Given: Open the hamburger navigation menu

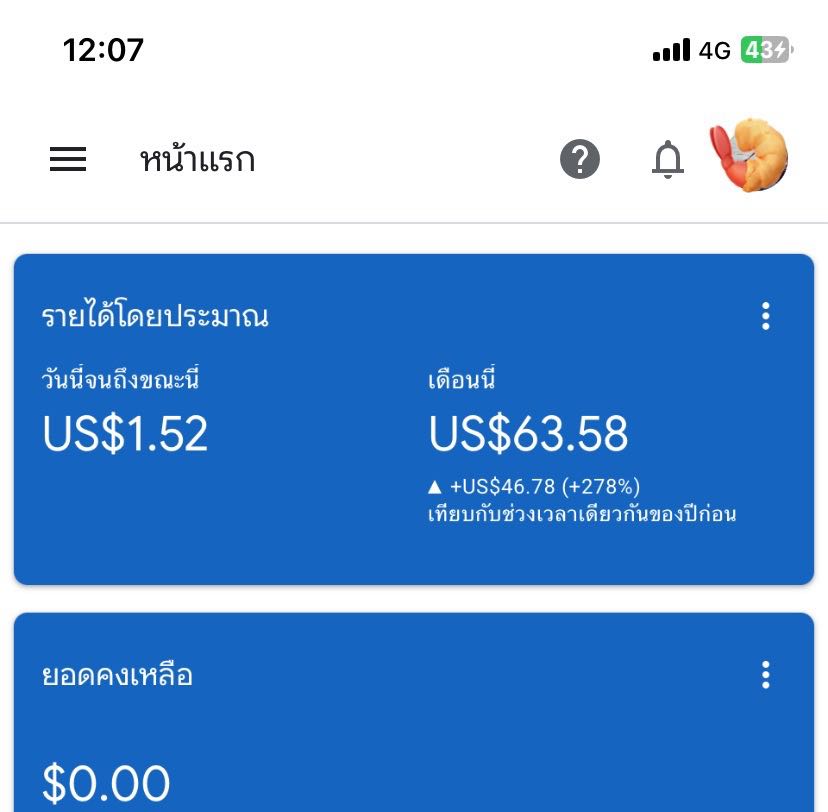Looking at the screenshot, I should click(x=68, y=159).
